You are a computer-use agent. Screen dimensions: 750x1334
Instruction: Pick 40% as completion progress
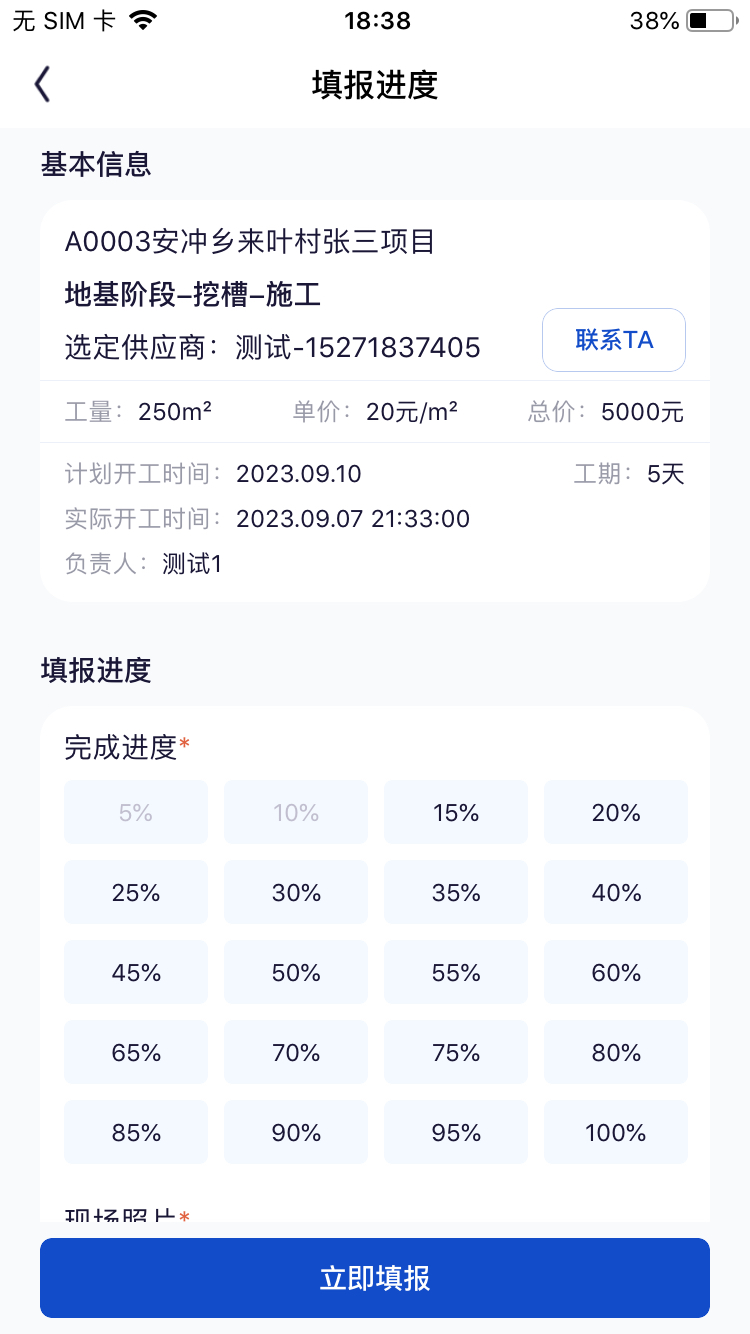click(616, 892)
